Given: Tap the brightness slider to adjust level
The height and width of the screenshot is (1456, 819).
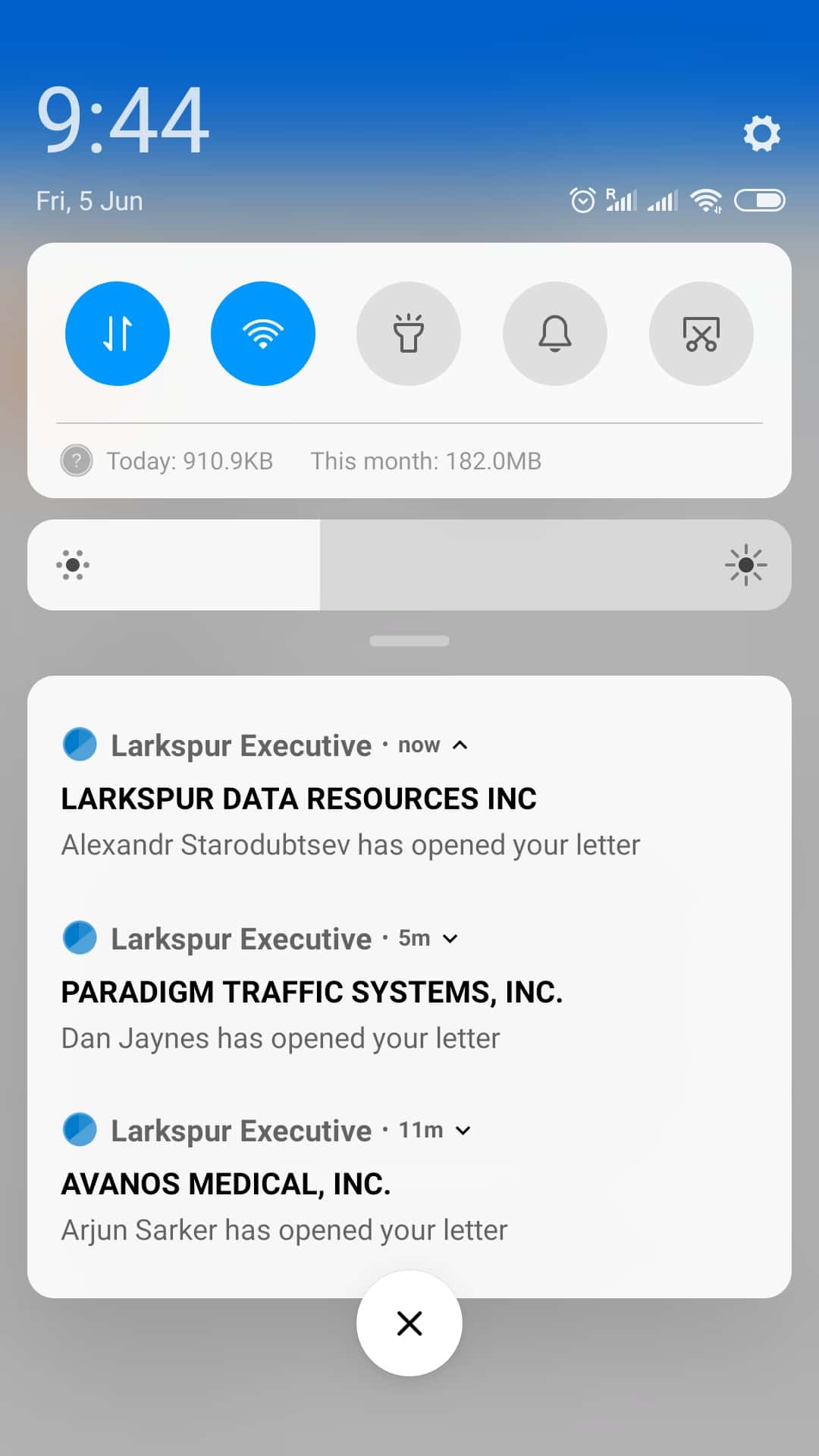Looking at the screenshot, I should pyautogui.click(x=409, y=565).
